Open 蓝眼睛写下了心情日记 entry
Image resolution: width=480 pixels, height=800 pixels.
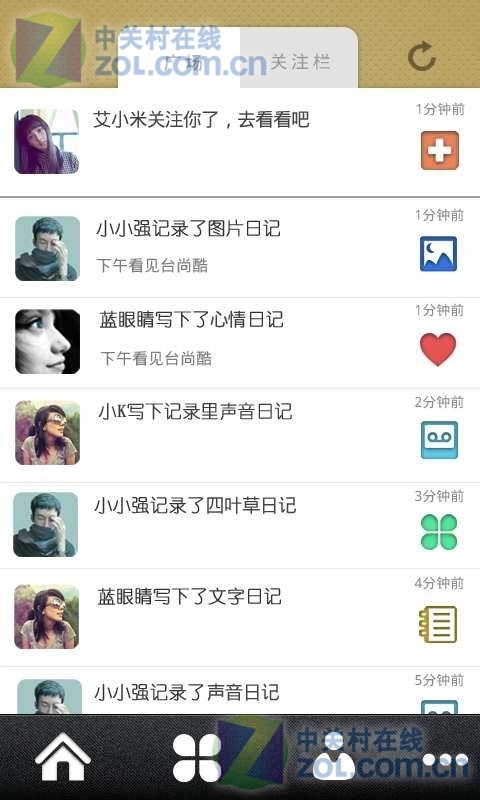click(240, 343)
